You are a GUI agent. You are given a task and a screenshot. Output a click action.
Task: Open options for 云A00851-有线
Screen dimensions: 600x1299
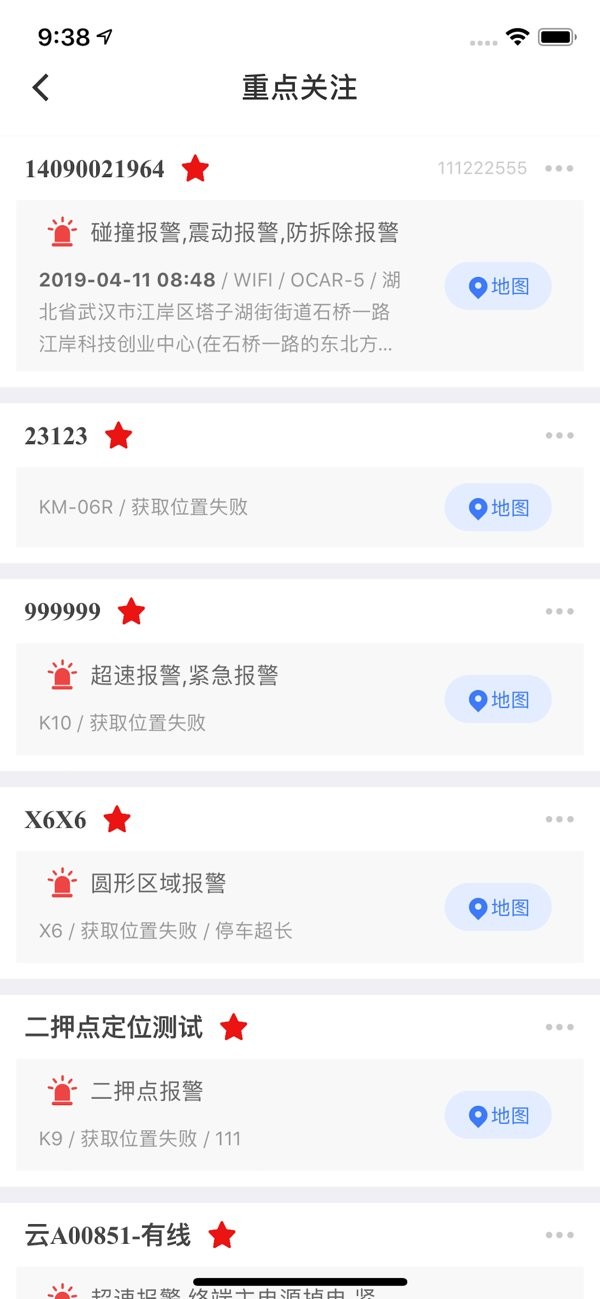(x=559, y=1235)
